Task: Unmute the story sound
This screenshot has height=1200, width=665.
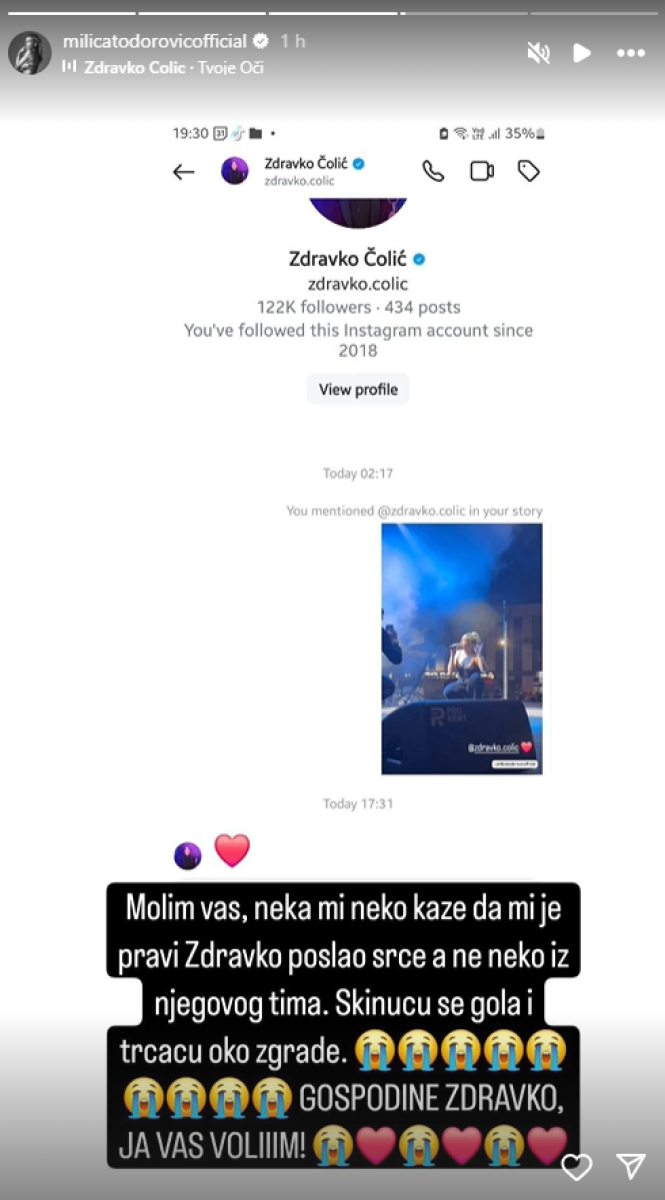Action: click(538, 53)
